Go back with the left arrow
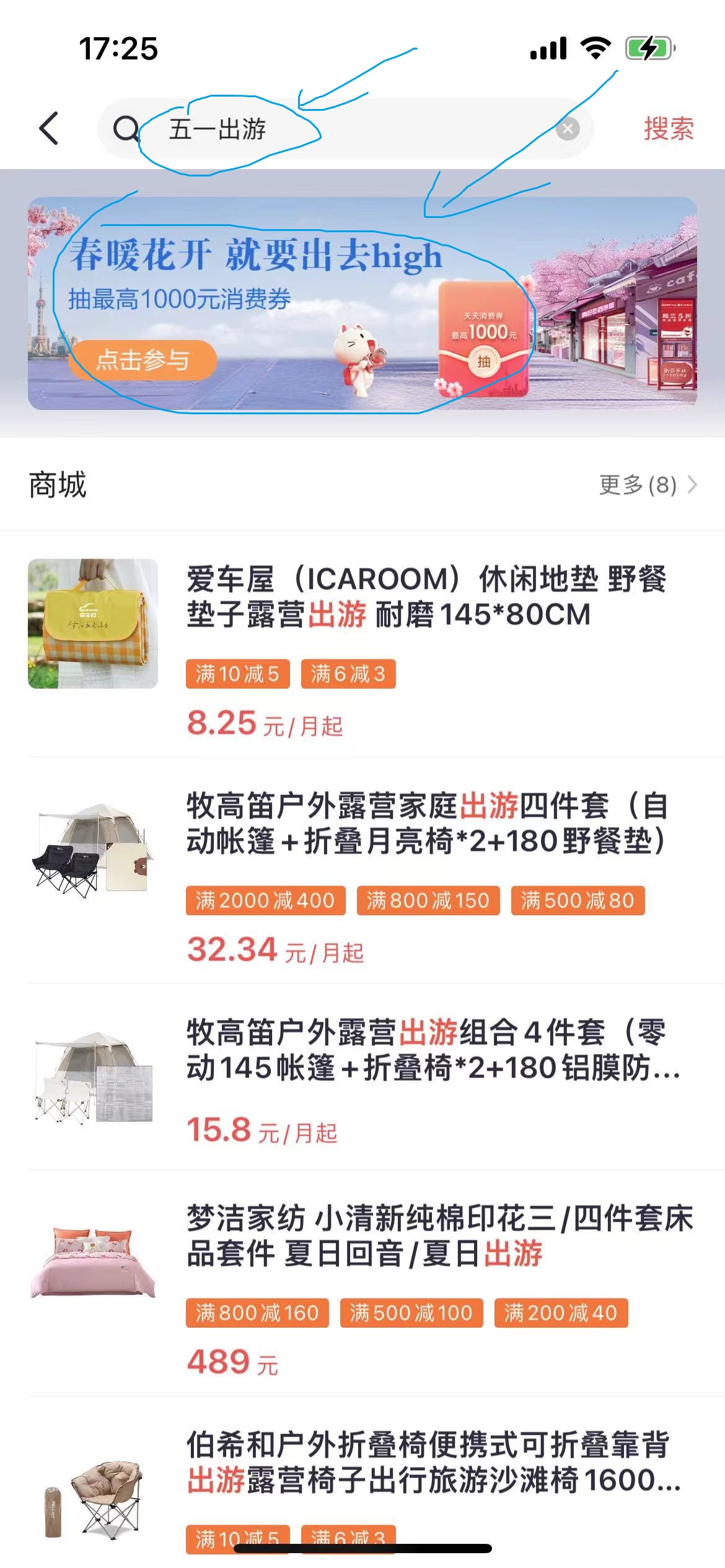 point(49,129)
